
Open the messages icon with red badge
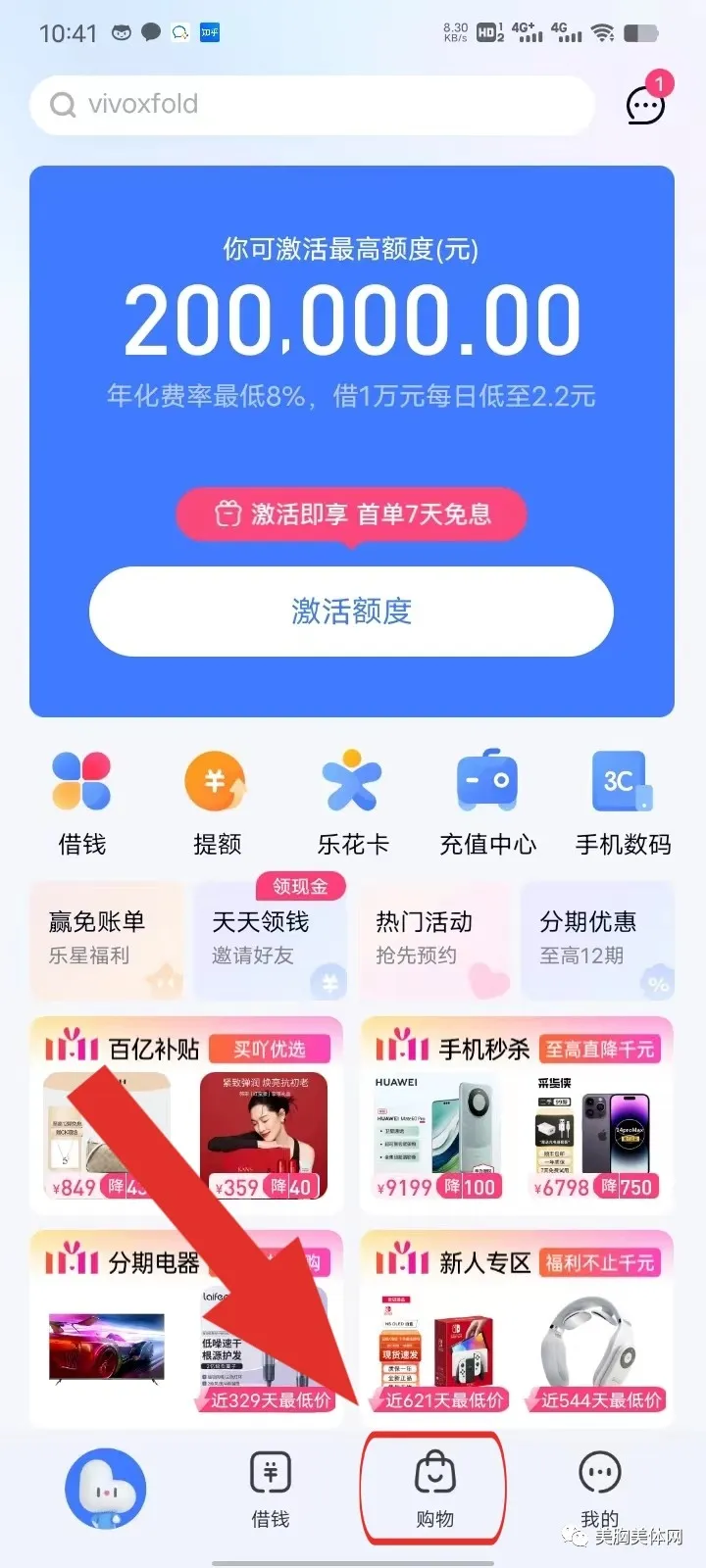click(x=645, y=104)
